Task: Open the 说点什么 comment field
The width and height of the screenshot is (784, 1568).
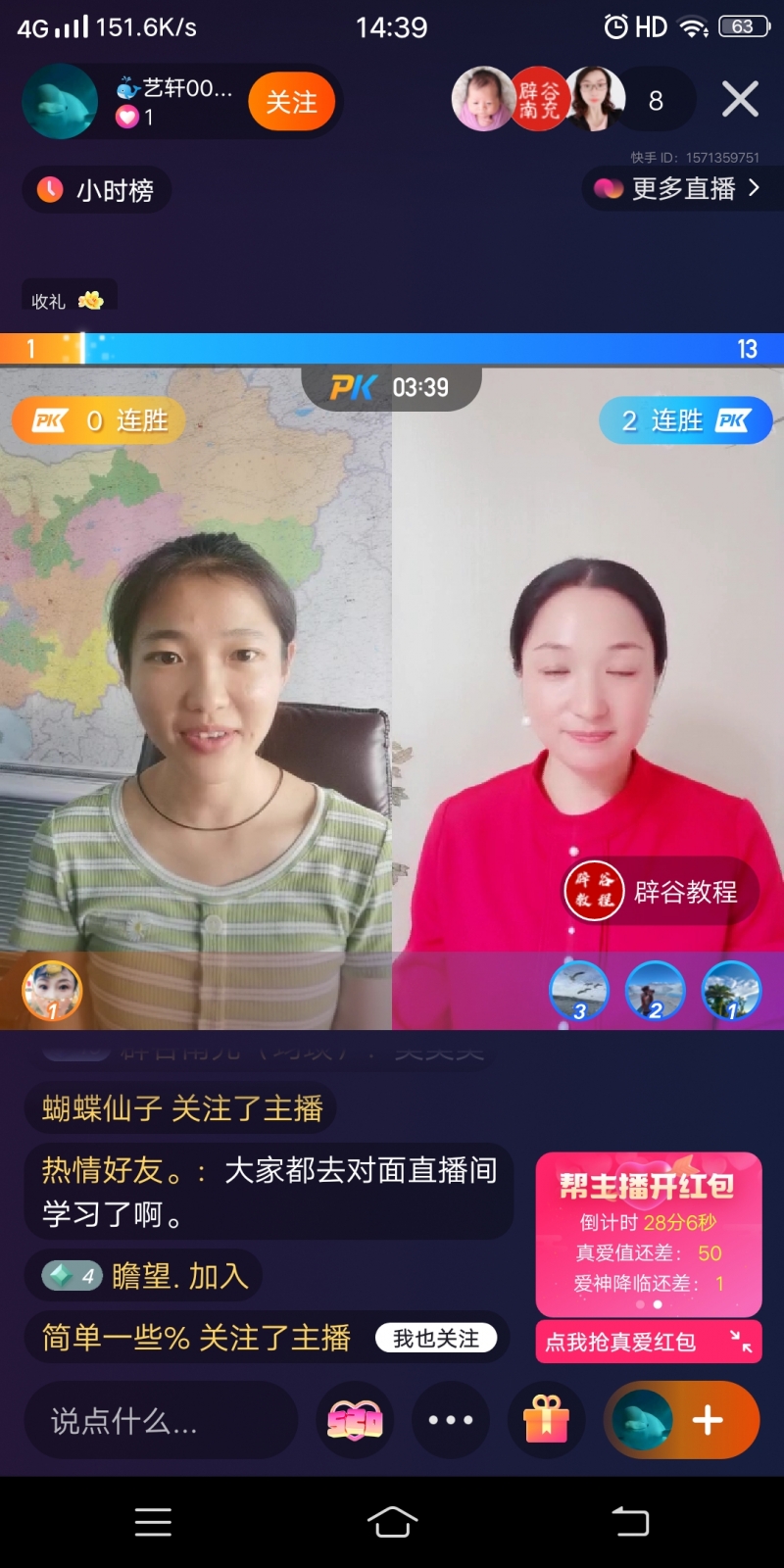Action: click(162, 1420)
